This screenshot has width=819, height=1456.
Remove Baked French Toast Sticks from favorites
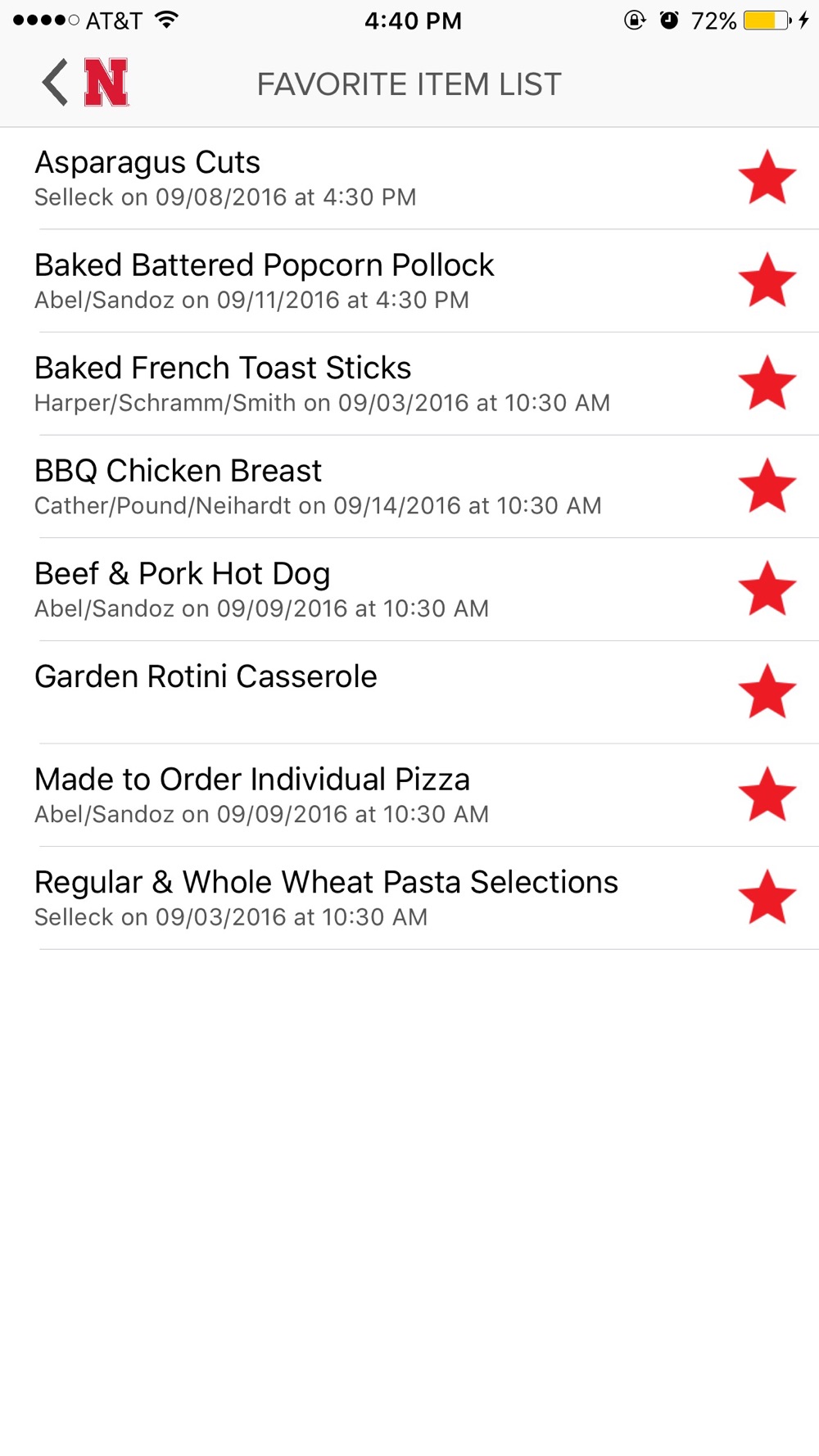click(767, 383)
